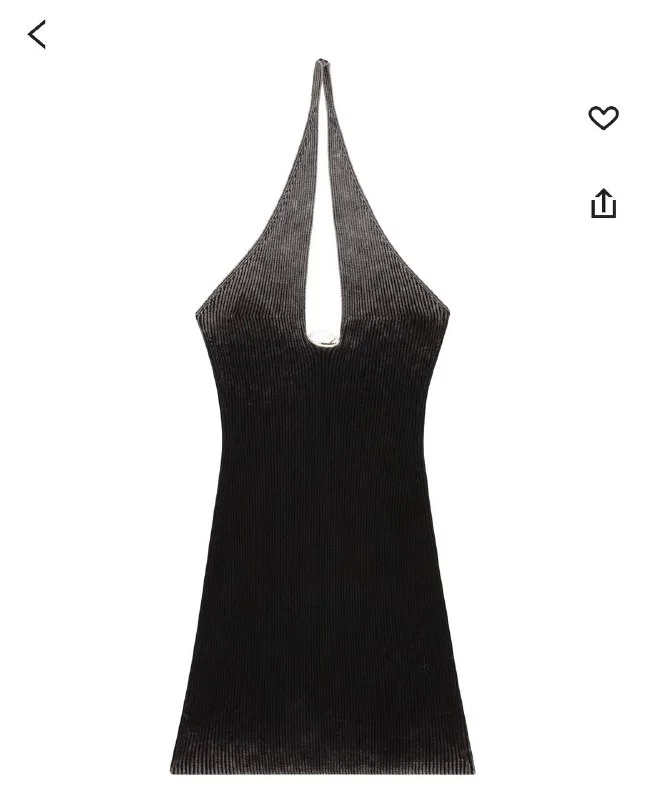The image size is (646, 800).
Task: Add this dress to favorites
Action: pyautogui.click(x=603, y=118)
